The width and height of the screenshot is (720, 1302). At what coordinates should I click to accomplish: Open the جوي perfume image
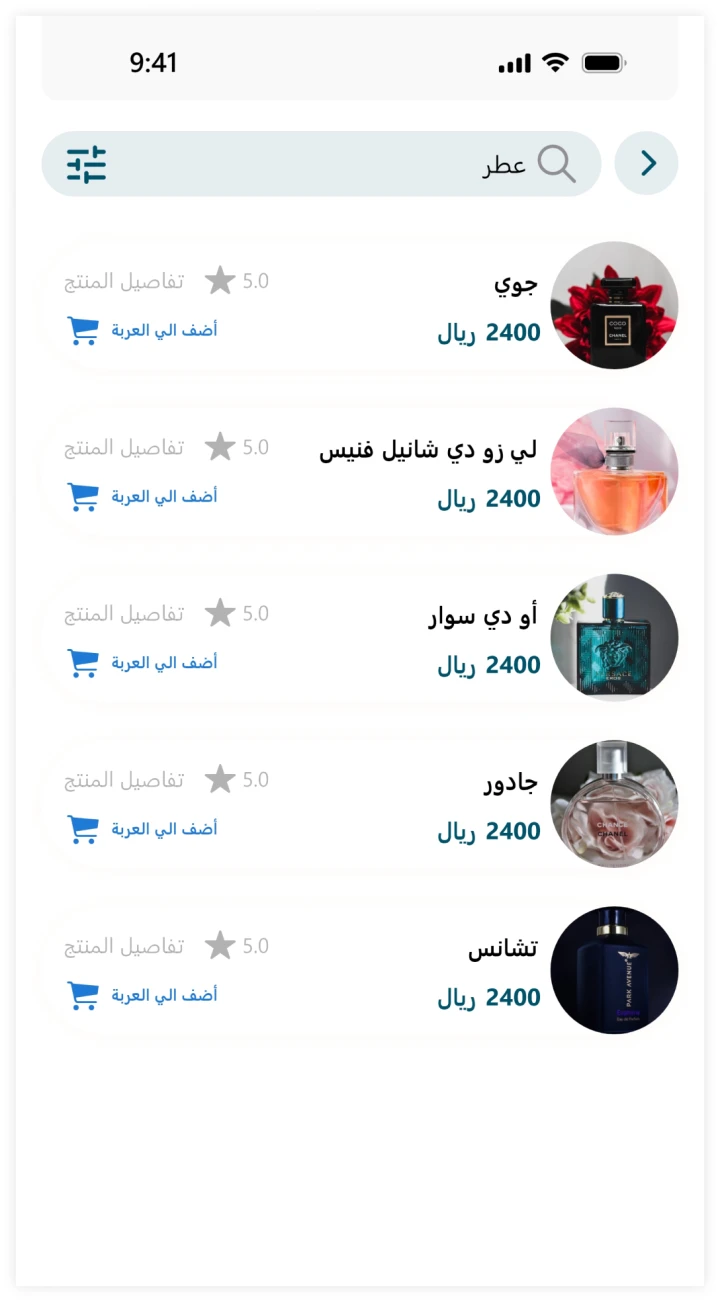pos(614,305)
